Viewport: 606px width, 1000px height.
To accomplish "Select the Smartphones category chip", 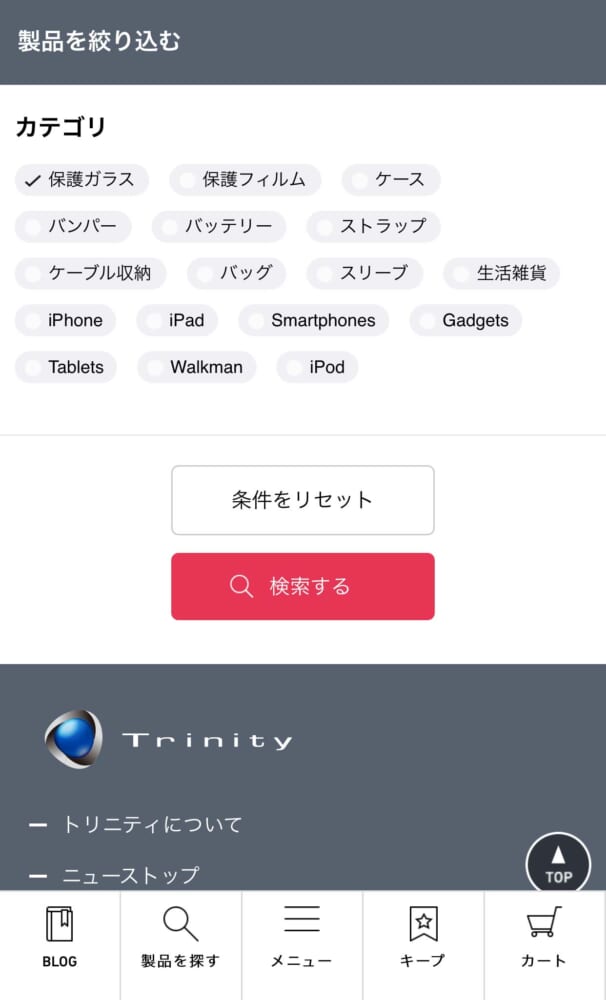I will [x=313, y=321].
